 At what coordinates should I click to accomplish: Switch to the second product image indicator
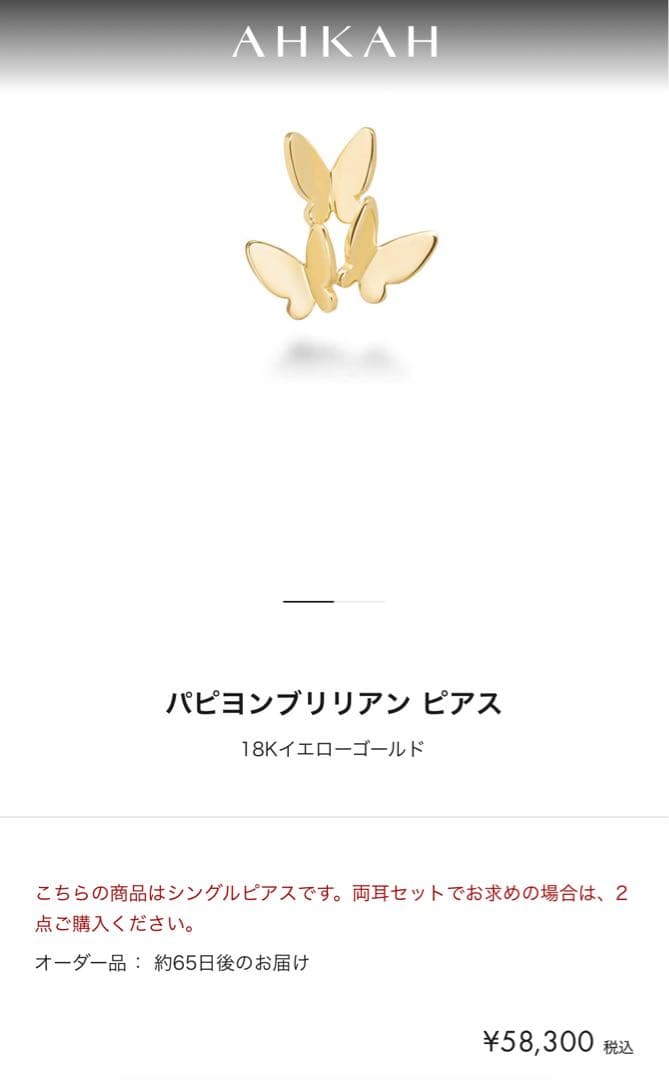click(359, 601)
